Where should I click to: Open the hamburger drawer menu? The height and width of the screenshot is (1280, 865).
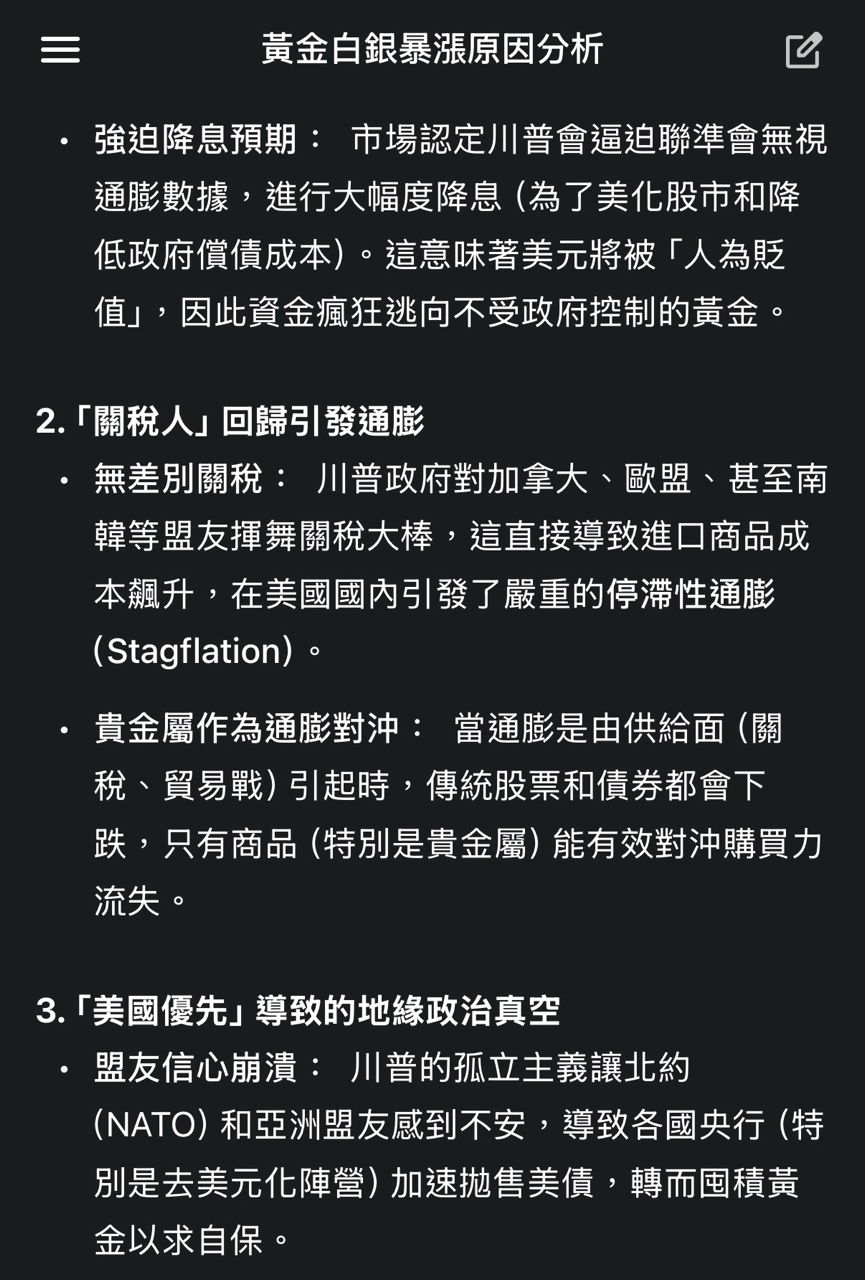coord(60,50)
